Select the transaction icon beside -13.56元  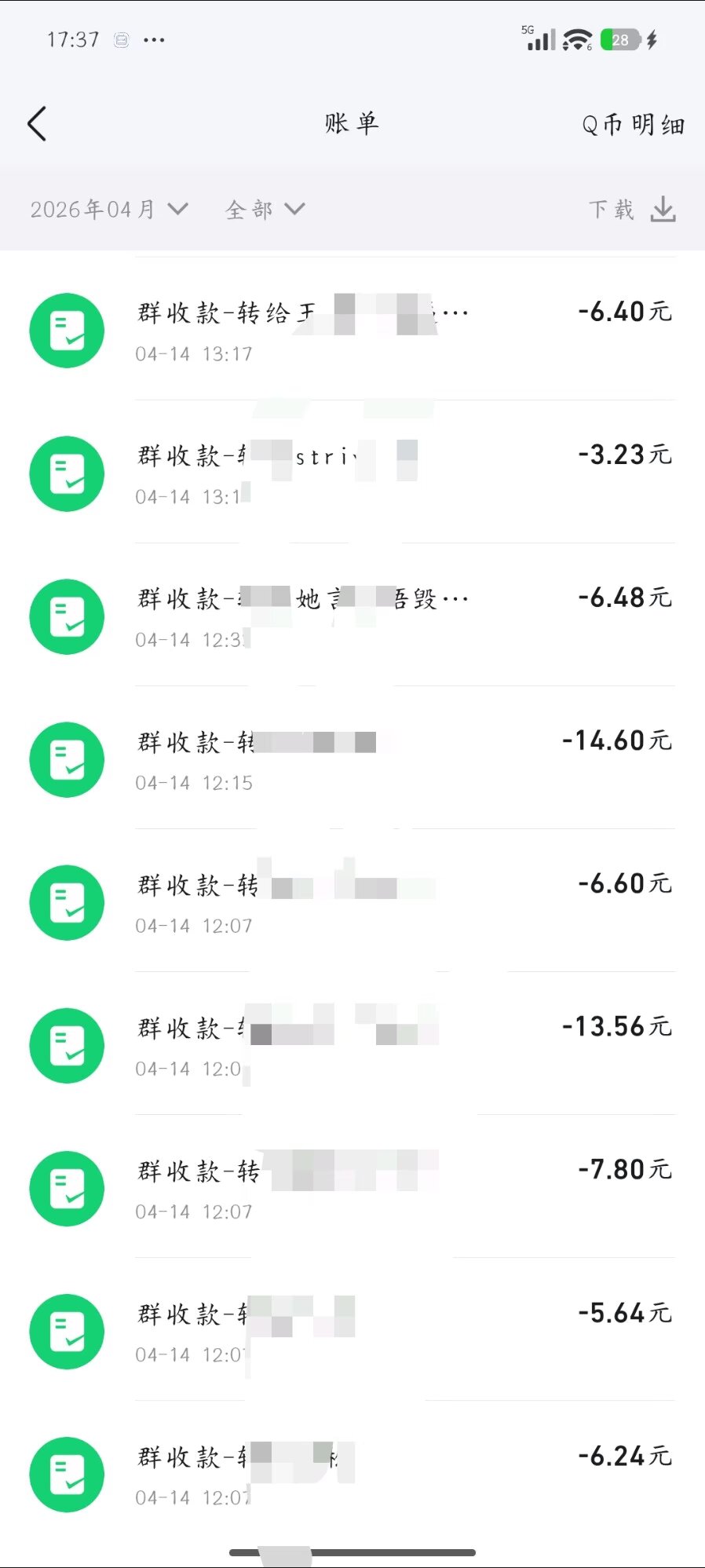click(66, 1045)
